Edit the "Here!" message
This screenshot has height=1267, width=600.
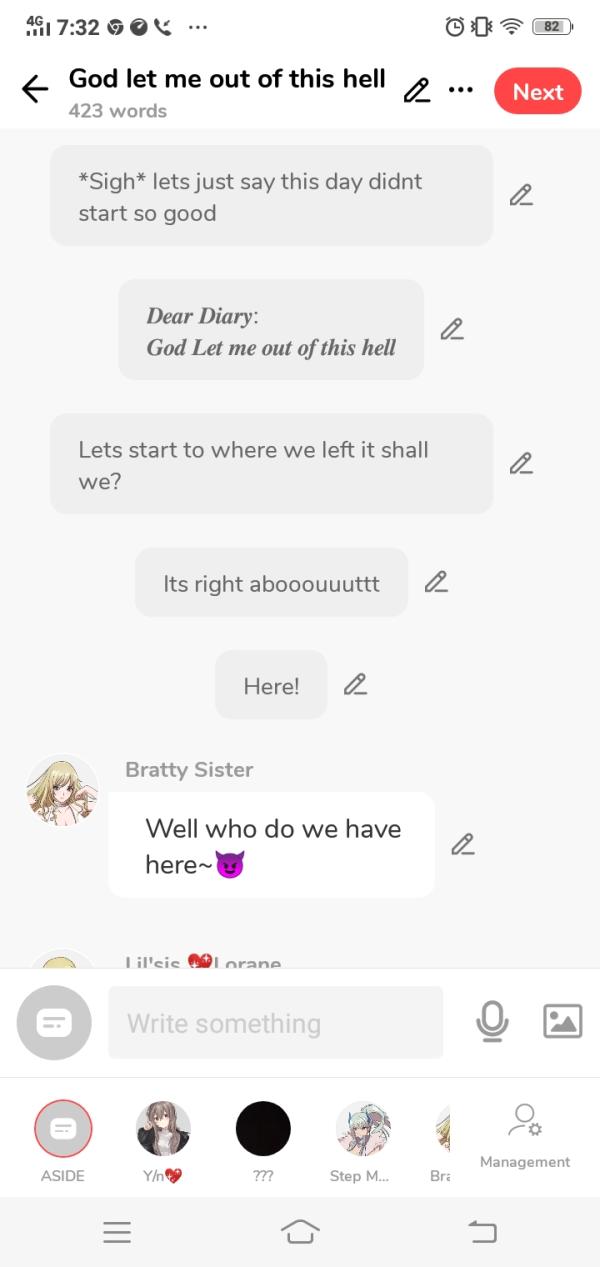click(x=355, y=685)
